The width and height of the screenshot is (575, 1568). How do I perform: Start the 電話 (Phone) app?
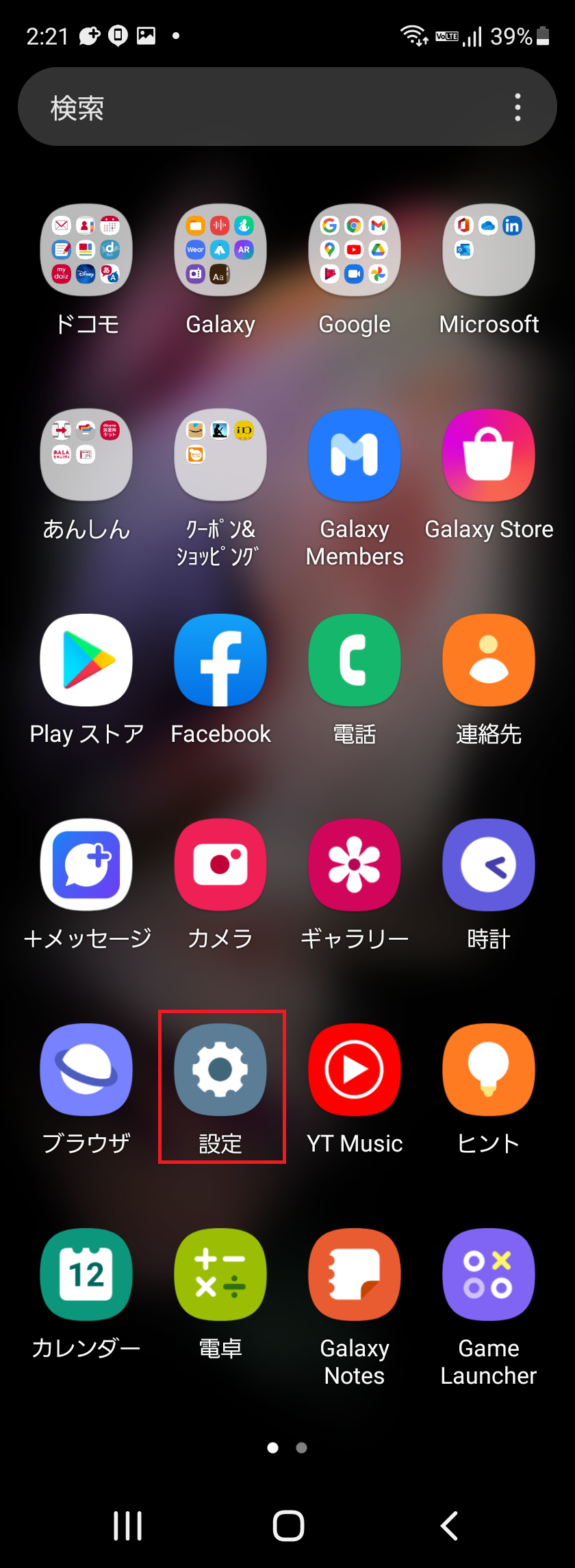(354, 660)
